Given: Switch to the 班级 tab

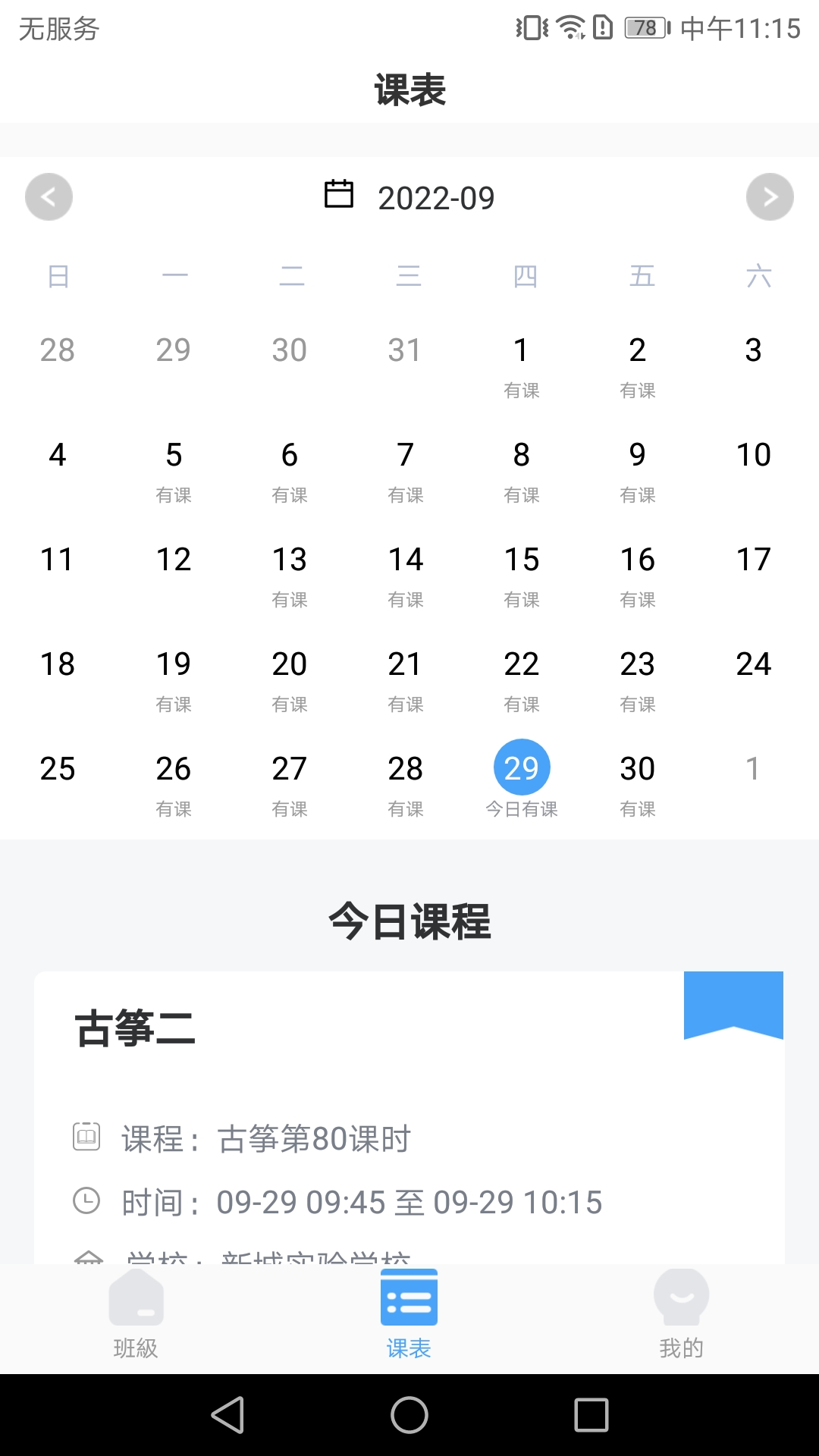Looking at the screenshot, I should 137,1318.
